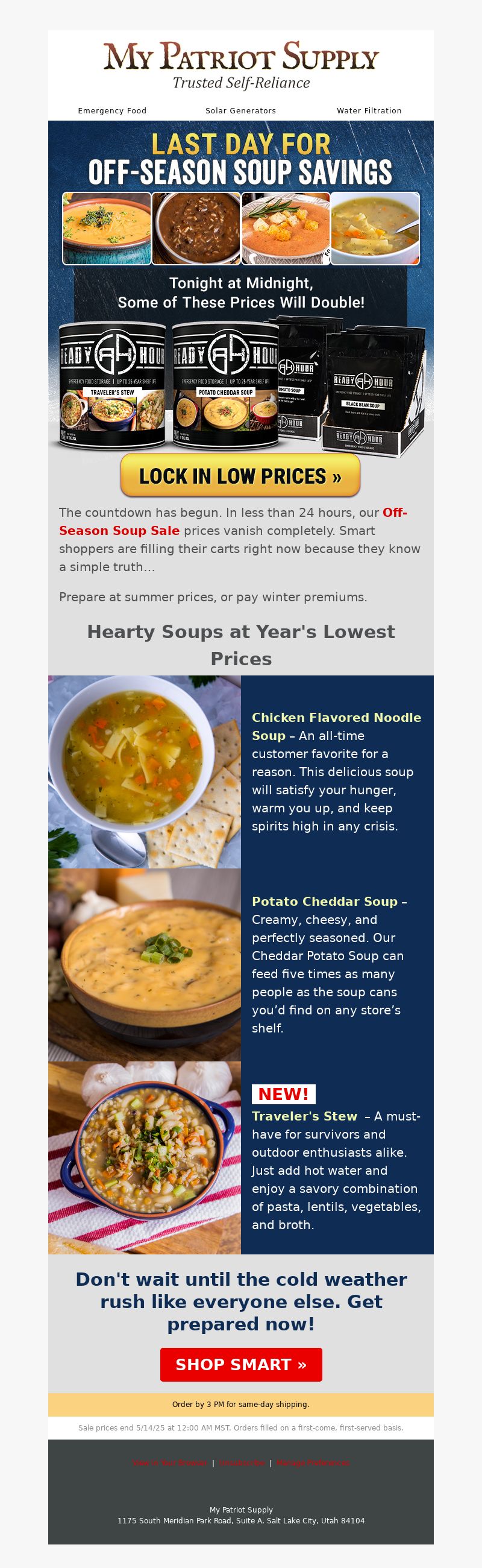Tap the potato cheddar soup photo

pyautogui.click(x=145, y=965)
